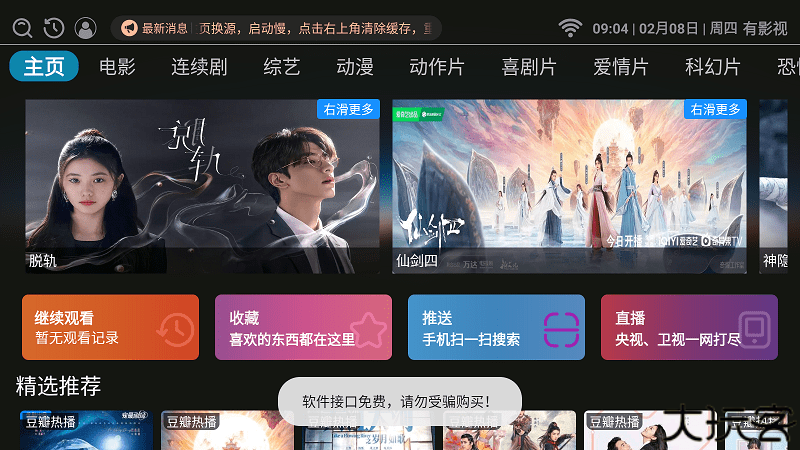Select the 主页 tab
Screen dimensions: 800x450
44,67
